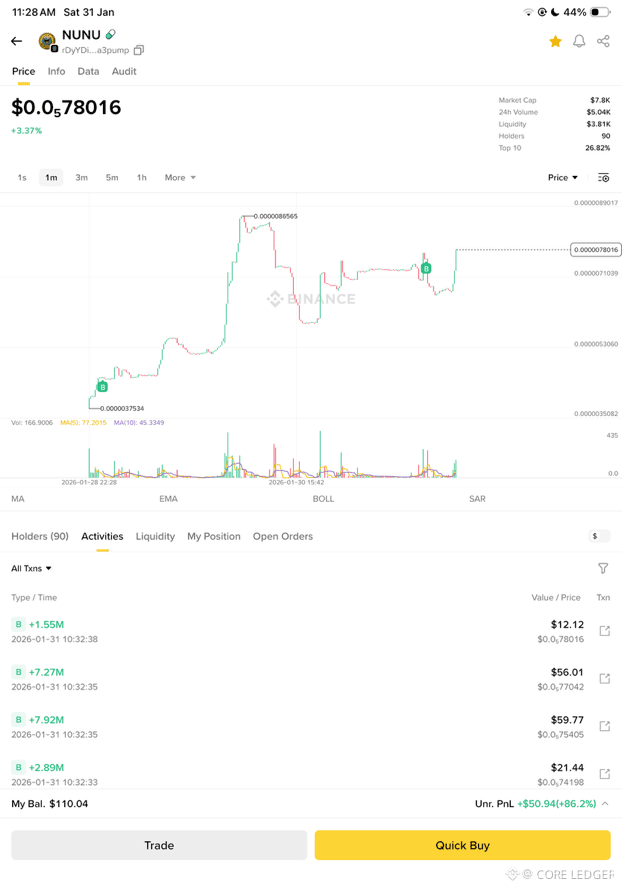The image size is (622, 890).
Task: Switch to the Holders (90) tab
Action: 40,536
